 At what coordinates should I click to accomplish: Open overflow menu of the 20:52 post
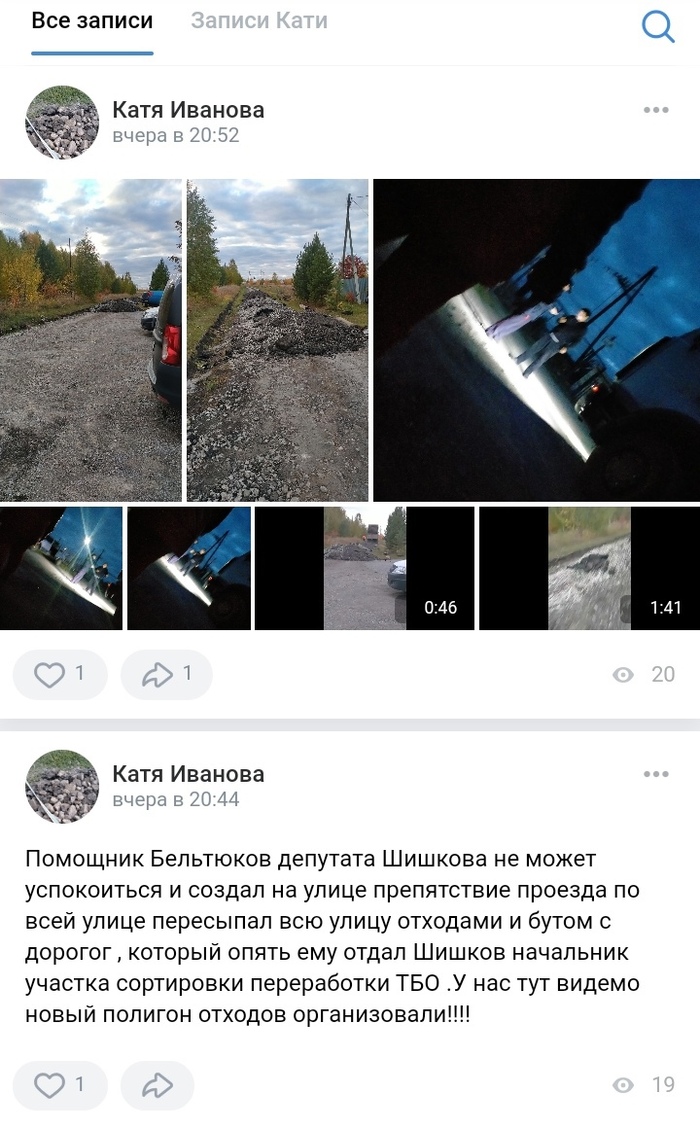655,110
